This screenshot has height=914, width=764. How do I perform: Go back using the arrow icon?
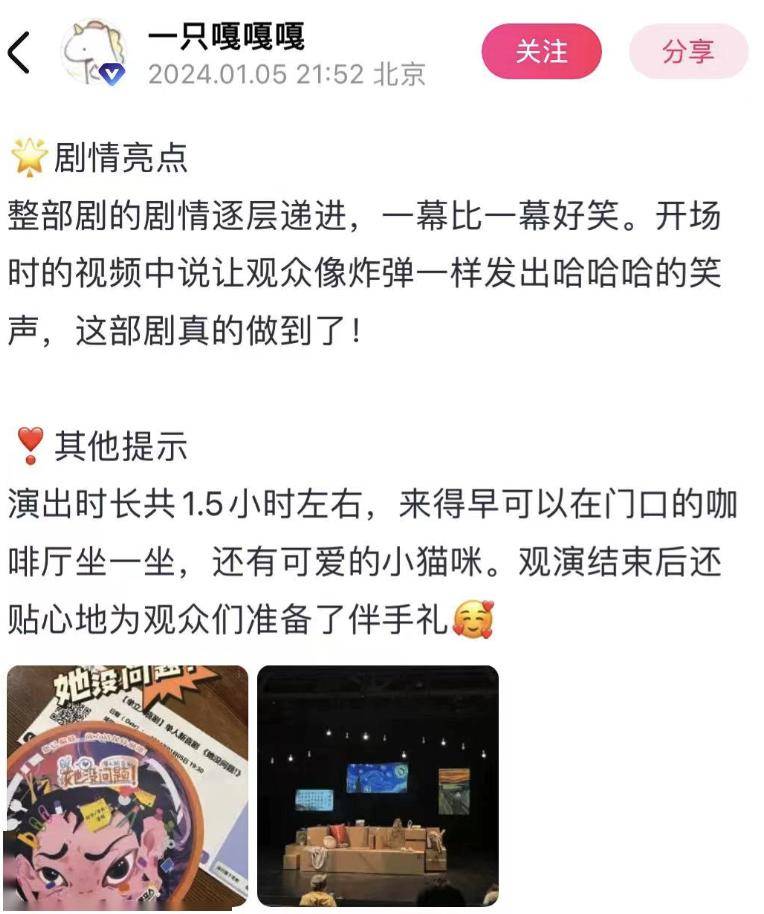pyautogui.click(x=19, y=52)
